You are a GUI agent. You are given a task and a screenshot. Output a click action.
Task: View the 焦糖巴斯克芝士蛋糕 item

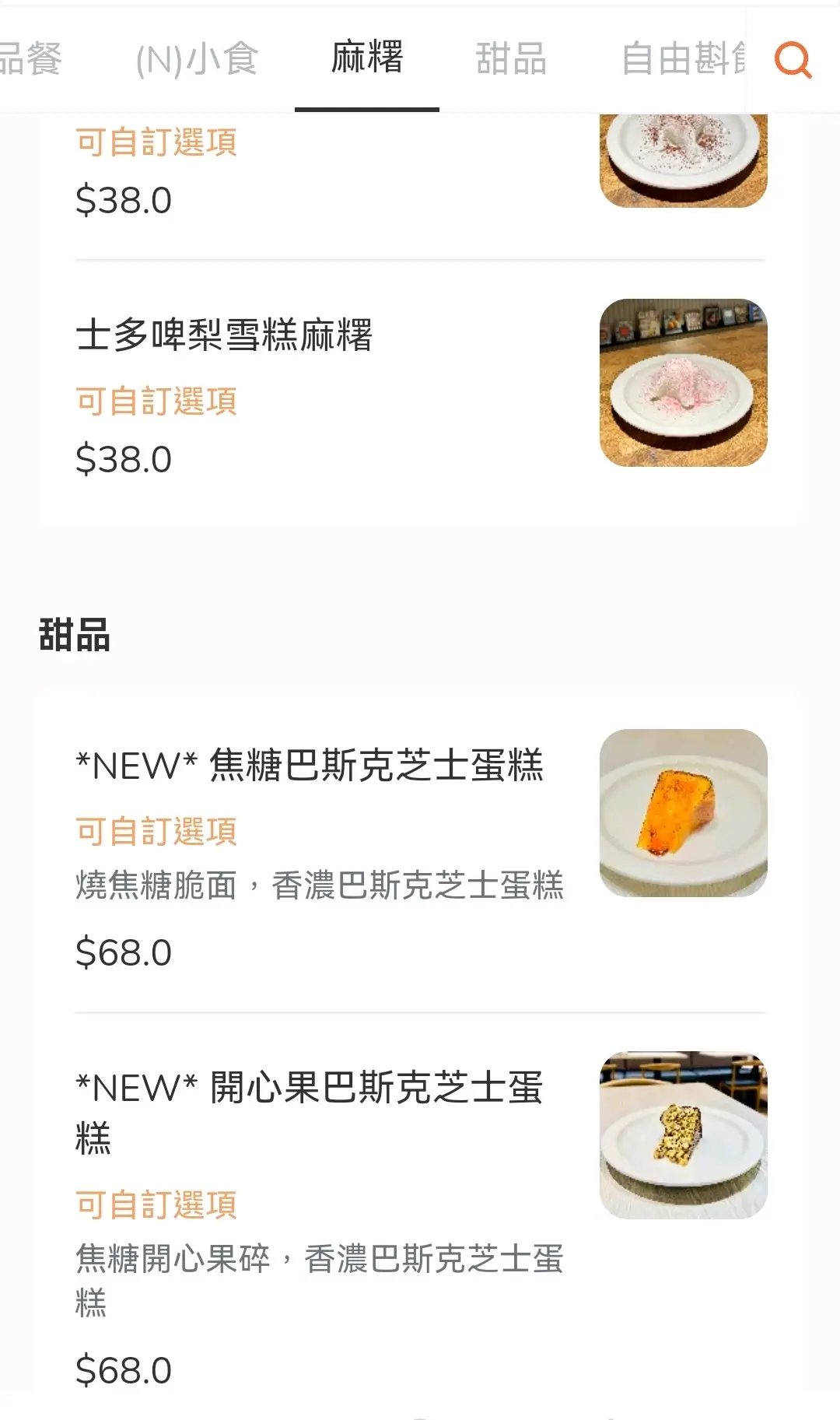(x=310, y=766)
